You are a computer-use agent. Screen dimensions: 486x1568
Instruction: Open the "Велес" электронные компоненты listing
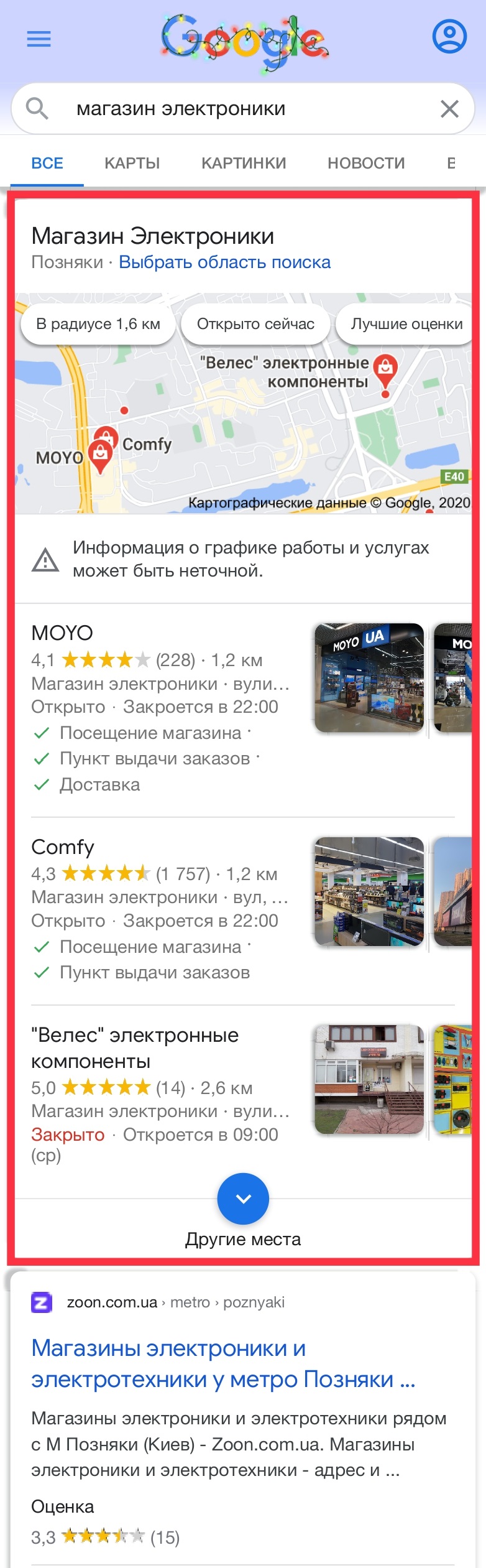pos(135,1047)
